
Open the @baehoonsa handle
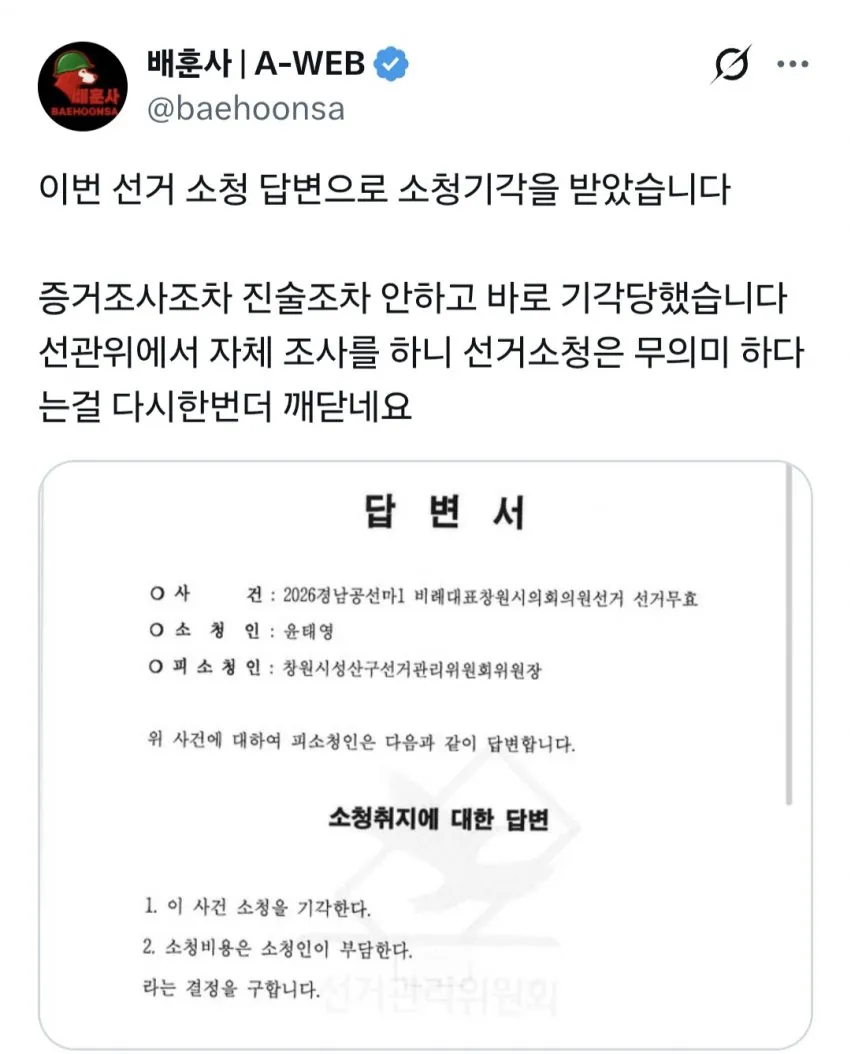[x=246, y=108]
